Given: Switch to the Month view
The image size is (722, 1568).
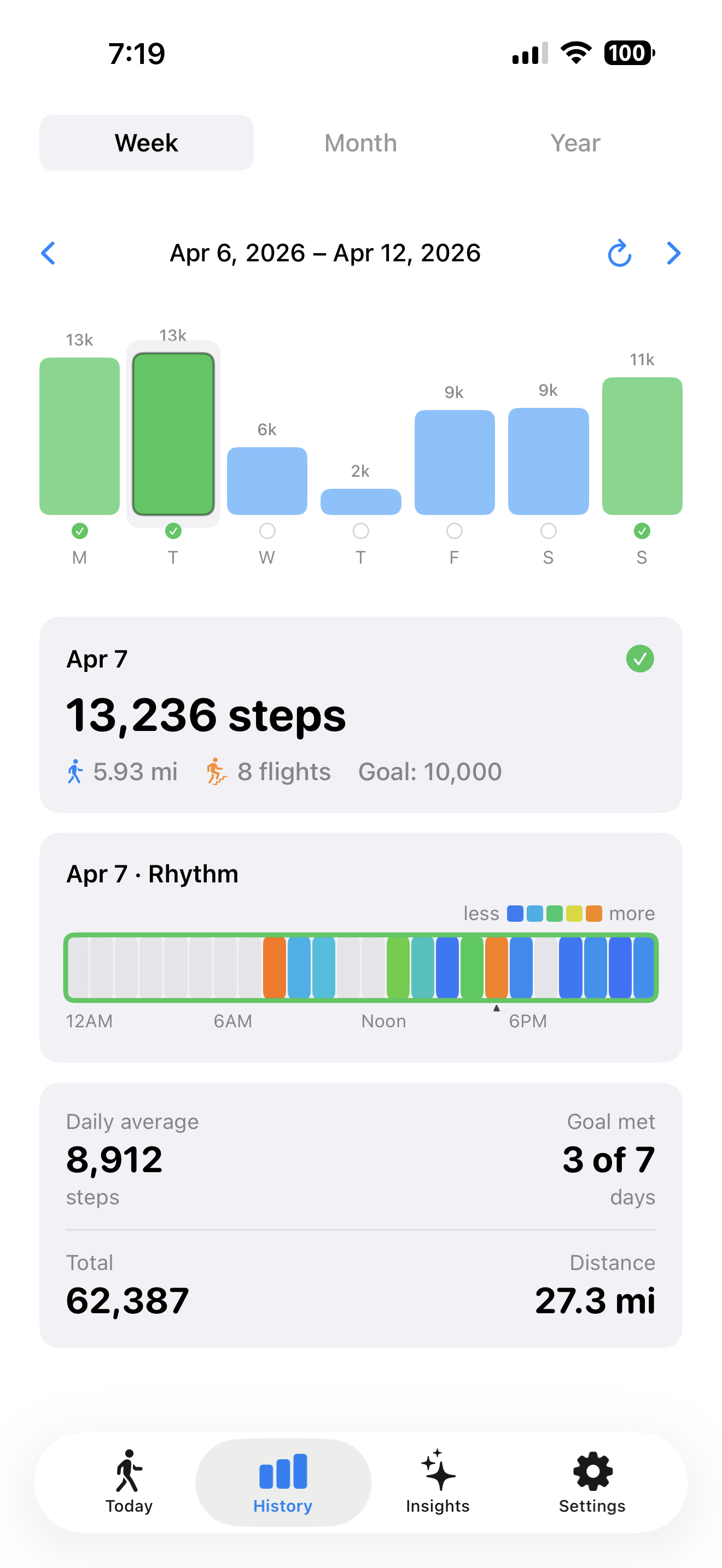Looking at the screenshot, I should 360,143.
